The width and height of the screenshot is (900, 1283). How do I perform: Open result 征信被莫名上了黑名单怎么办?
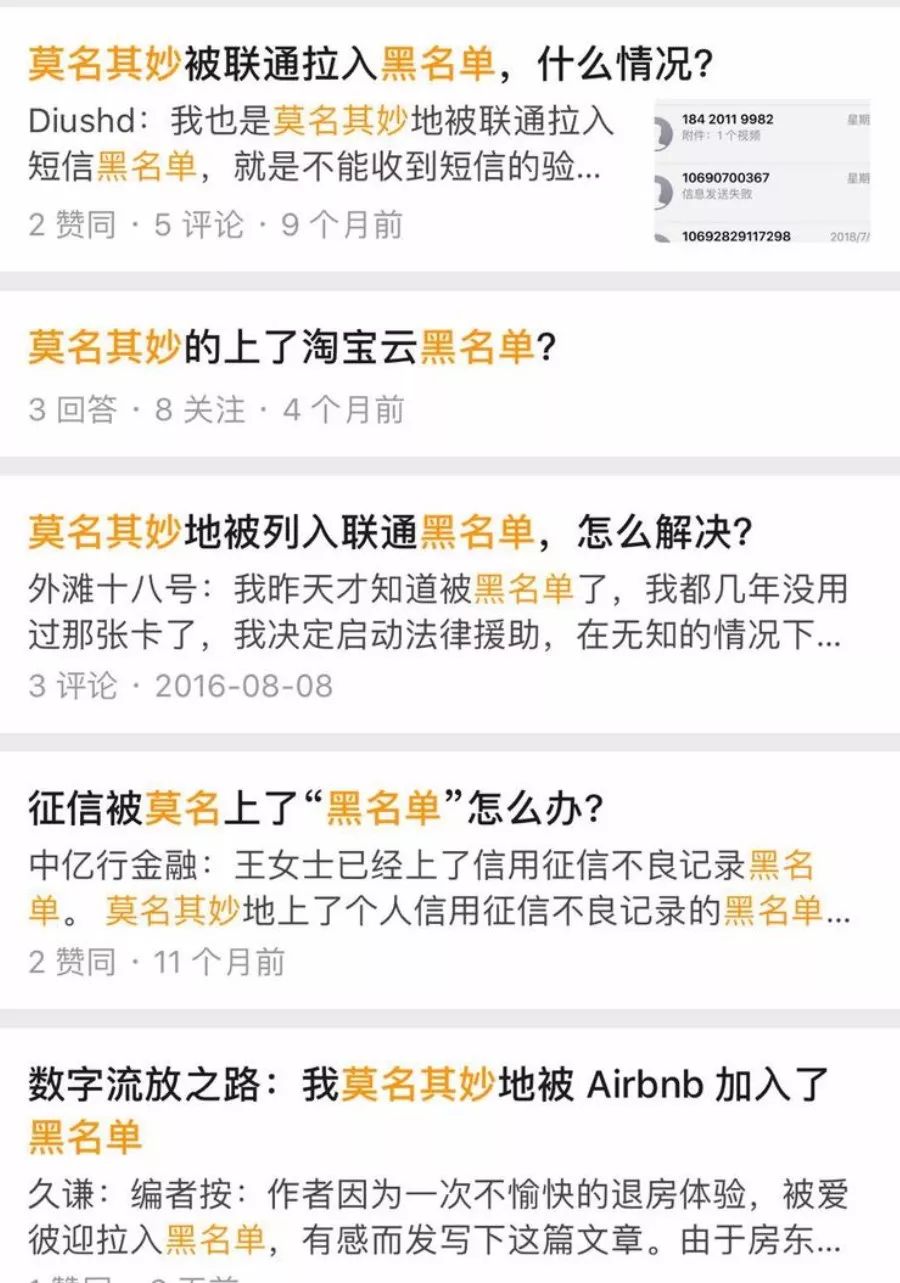[x=316, y=808]
